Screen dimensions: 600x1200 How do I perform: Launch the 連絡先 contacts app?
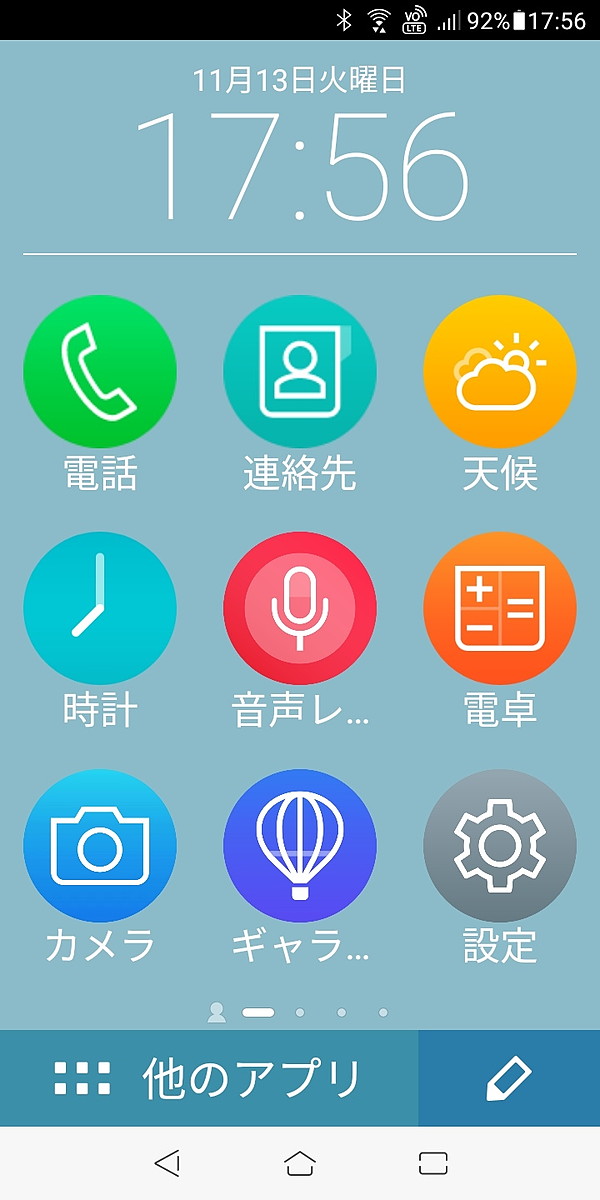tap(300, 372)
